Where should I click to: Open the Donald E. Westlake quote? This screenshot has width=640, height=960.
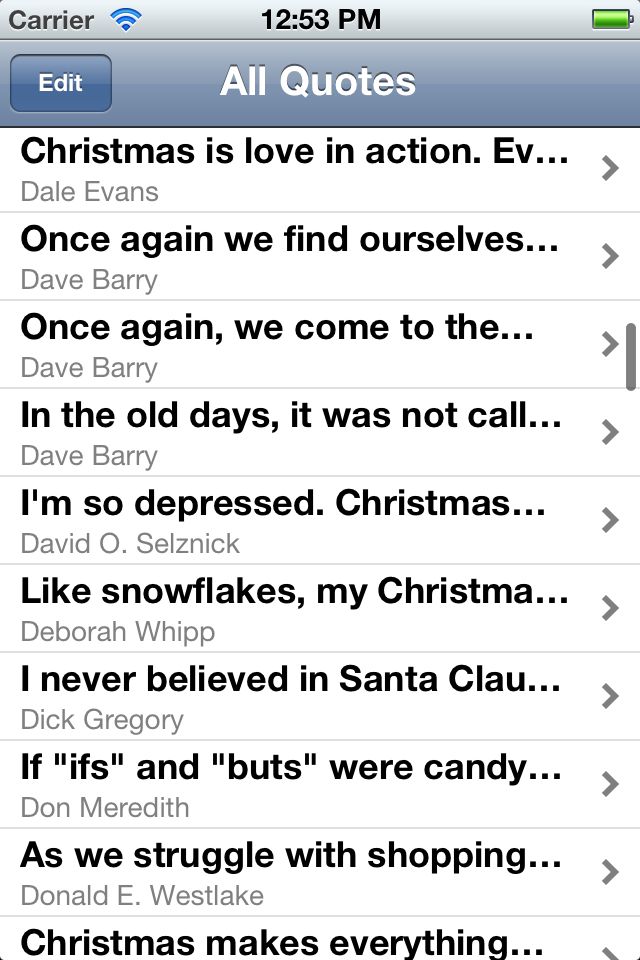(x=300, y=873)
